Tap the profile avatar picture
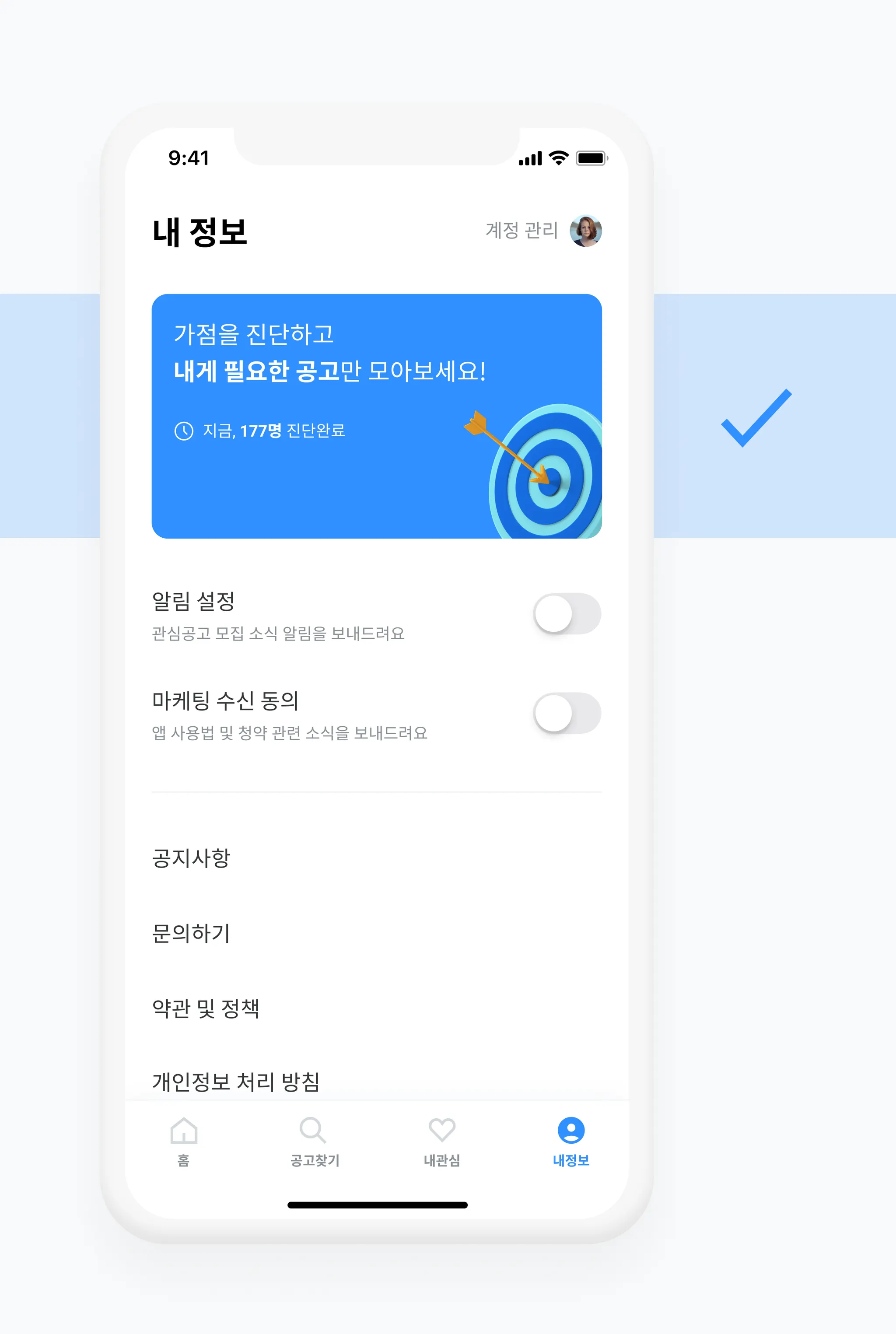 (586, 231)
